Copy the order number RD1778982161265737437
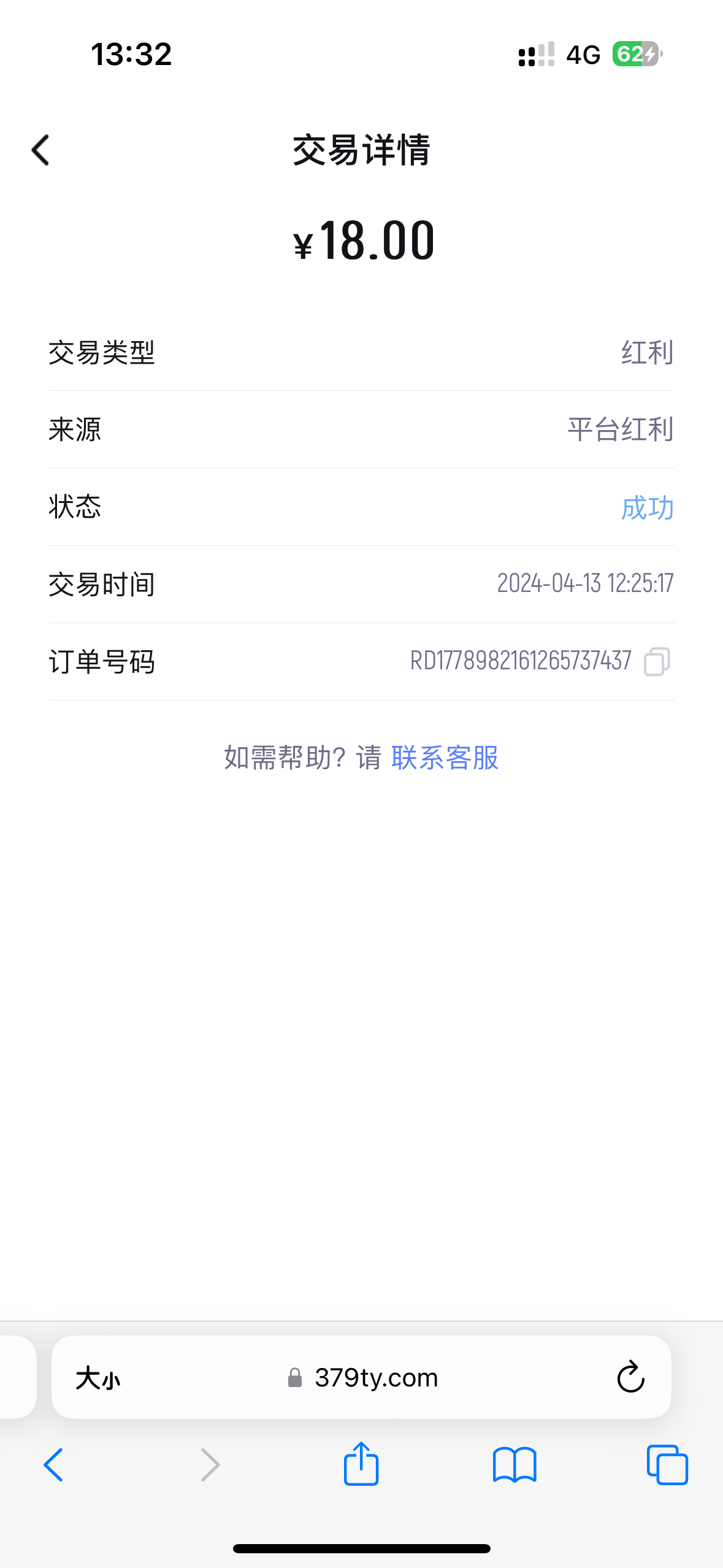723x1568 pixels. click(x=656, y=661)
